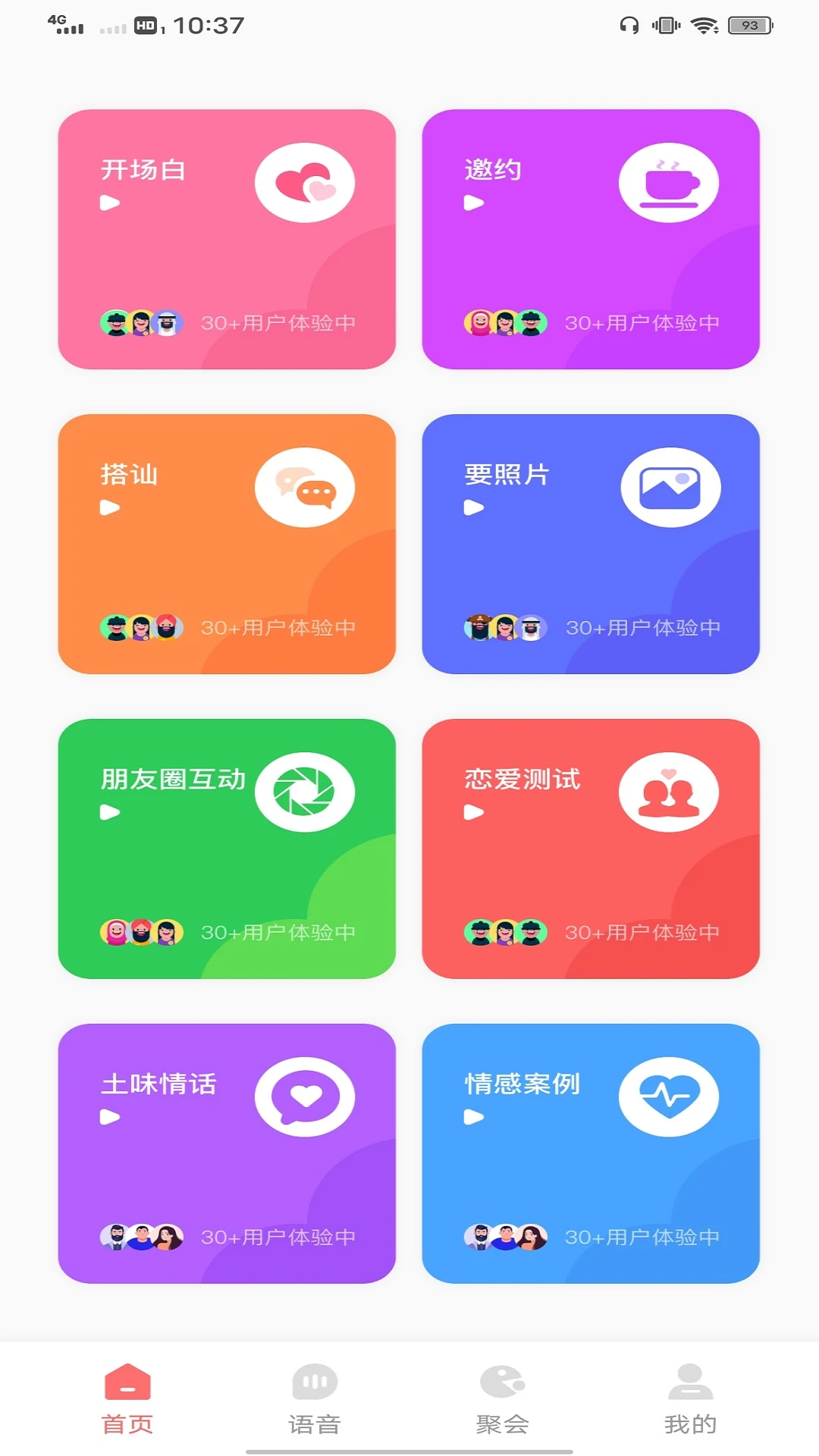Screen dimensions: 819x1456
Task: Go to the 首页 tab
Action: coord(127,1399)
